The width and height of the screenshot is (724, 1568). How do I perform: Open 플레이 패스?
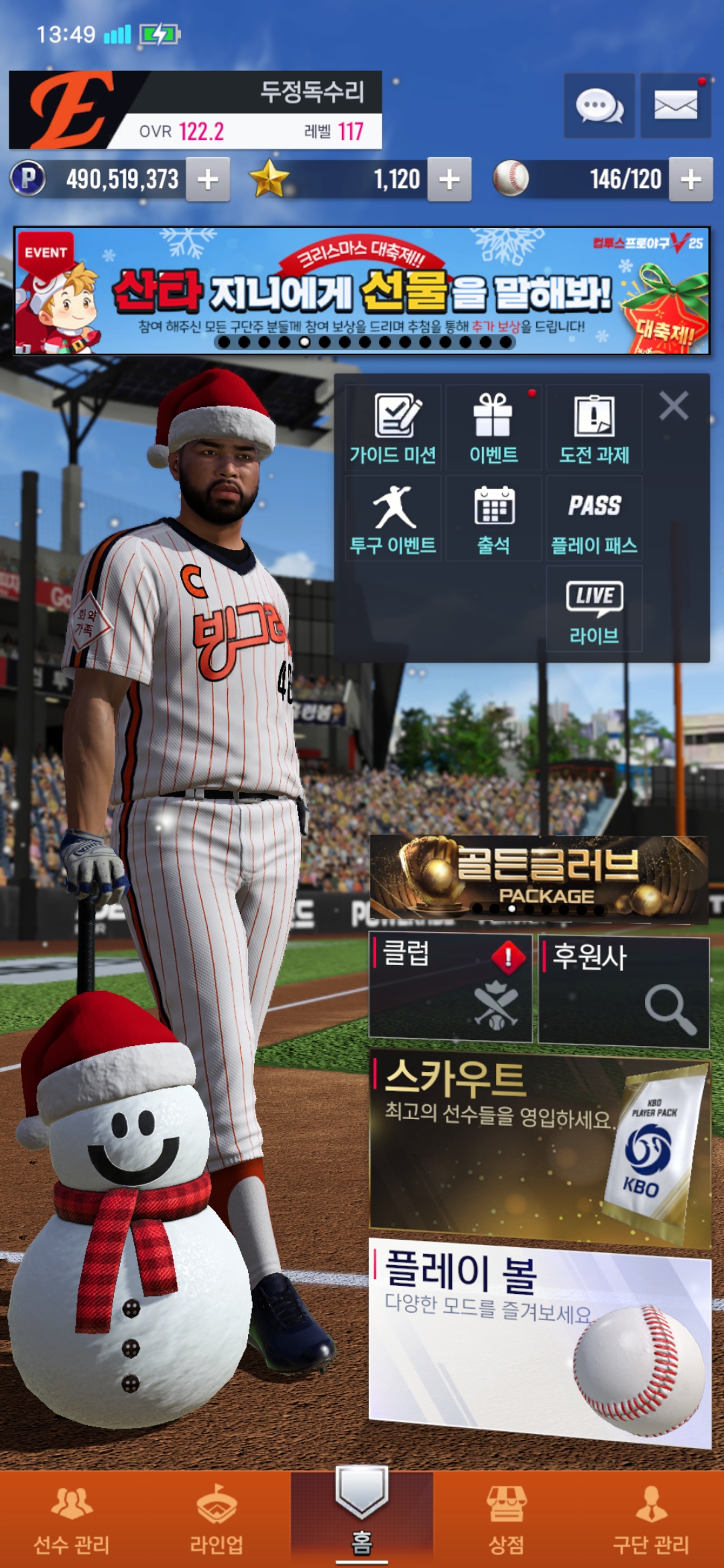594,519
